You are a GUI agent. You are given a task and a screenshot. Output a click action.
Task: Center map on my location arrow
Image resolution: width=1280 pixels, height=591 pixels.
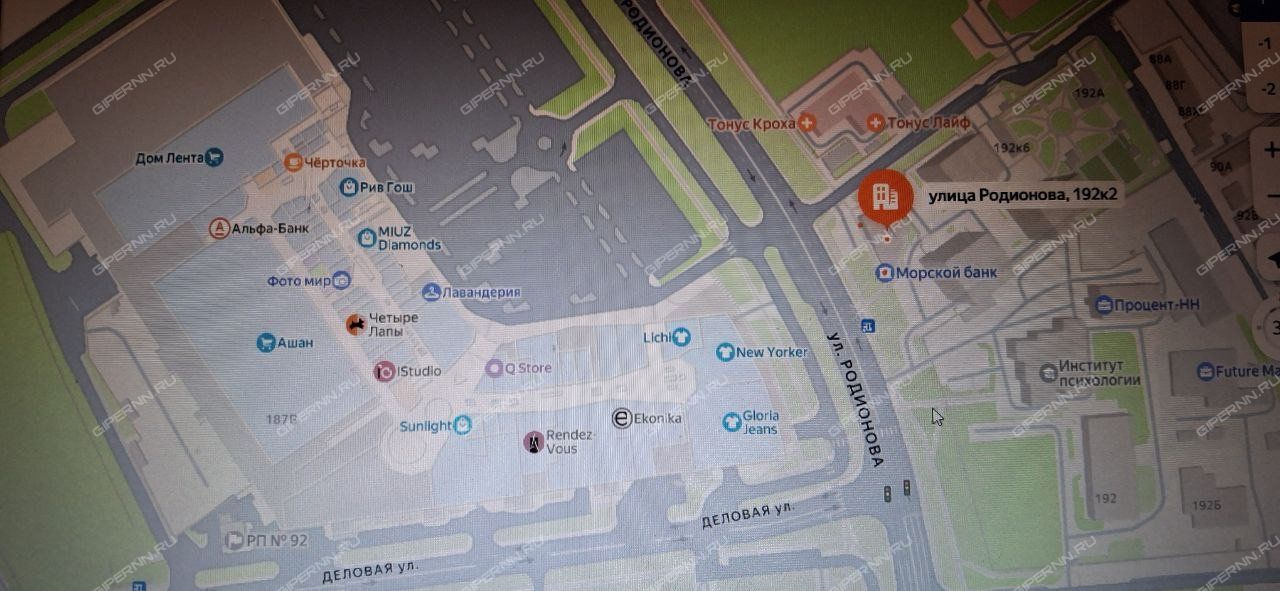pyautogui.click(x=1272, y=262)
